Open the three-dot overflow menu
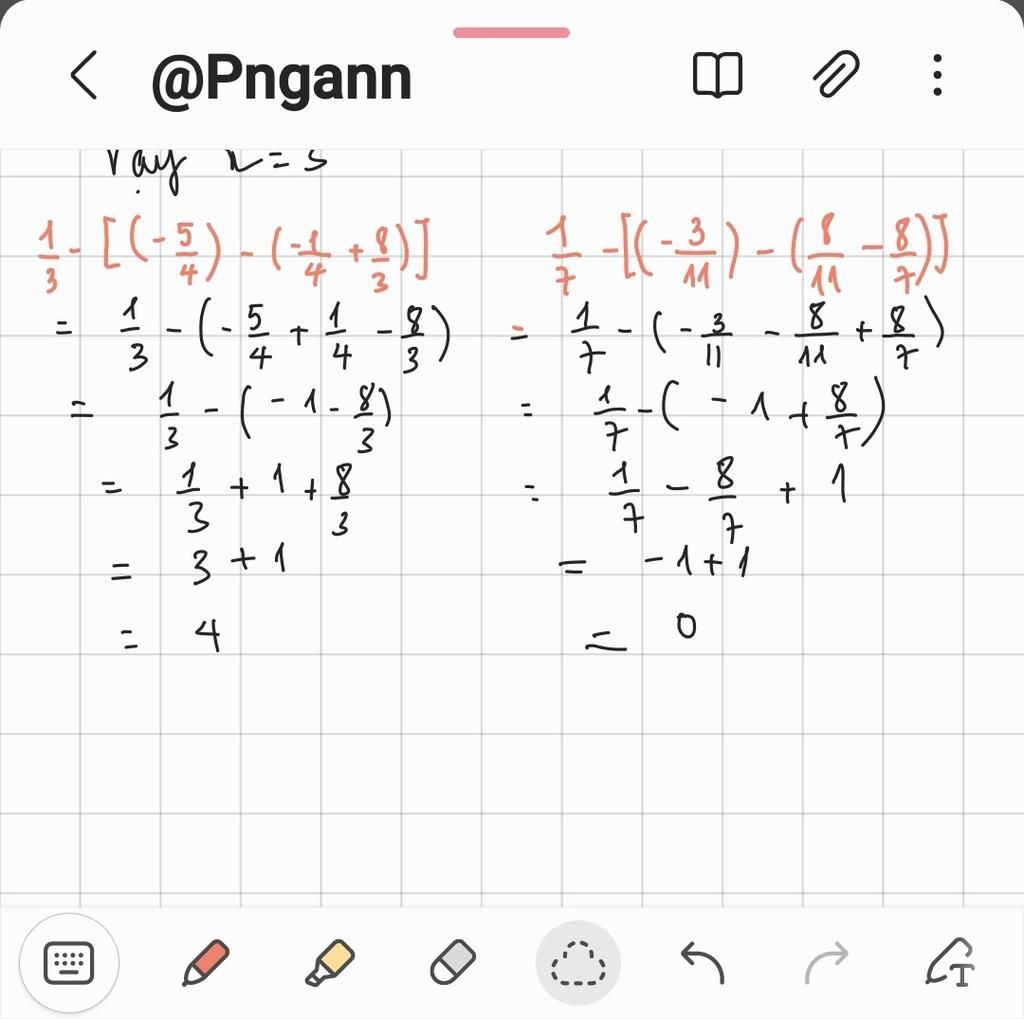The height and width of the screenshot is (1019, 1024). [936, 75]
